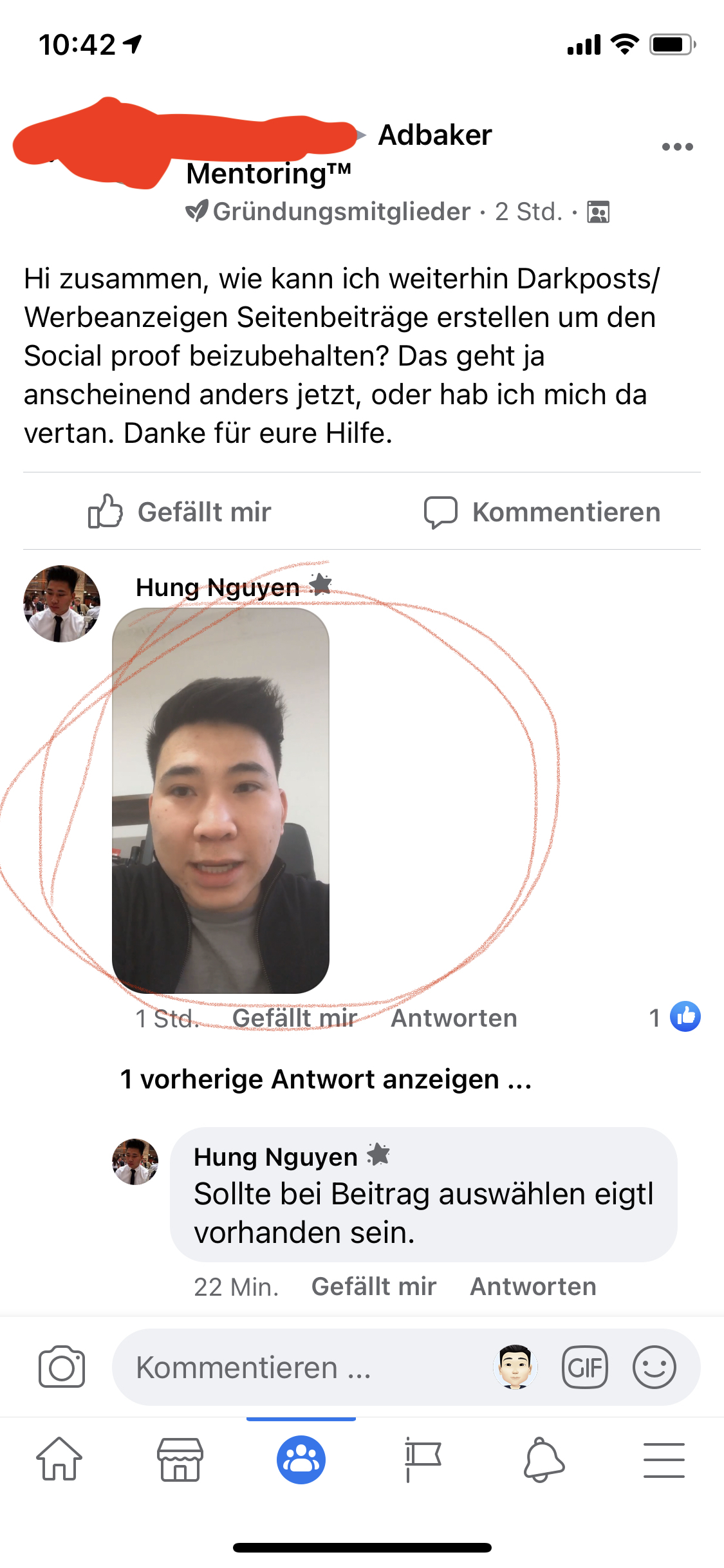Like the video comment from 1 Std. ago
This screenshot has height=1568, width=724.
tap(295, 1018)
